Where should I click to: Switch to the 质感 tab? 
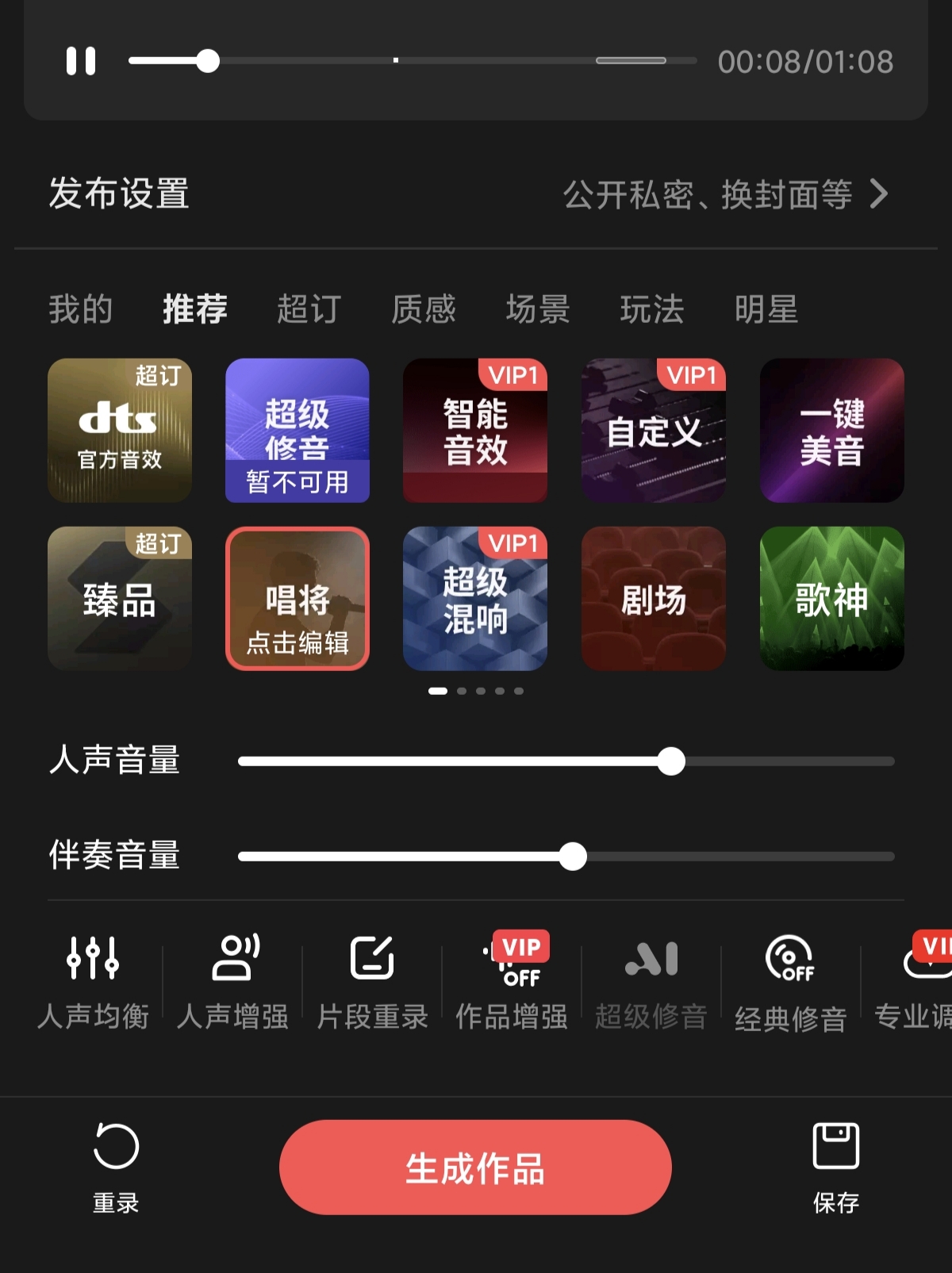pos(424,309)
